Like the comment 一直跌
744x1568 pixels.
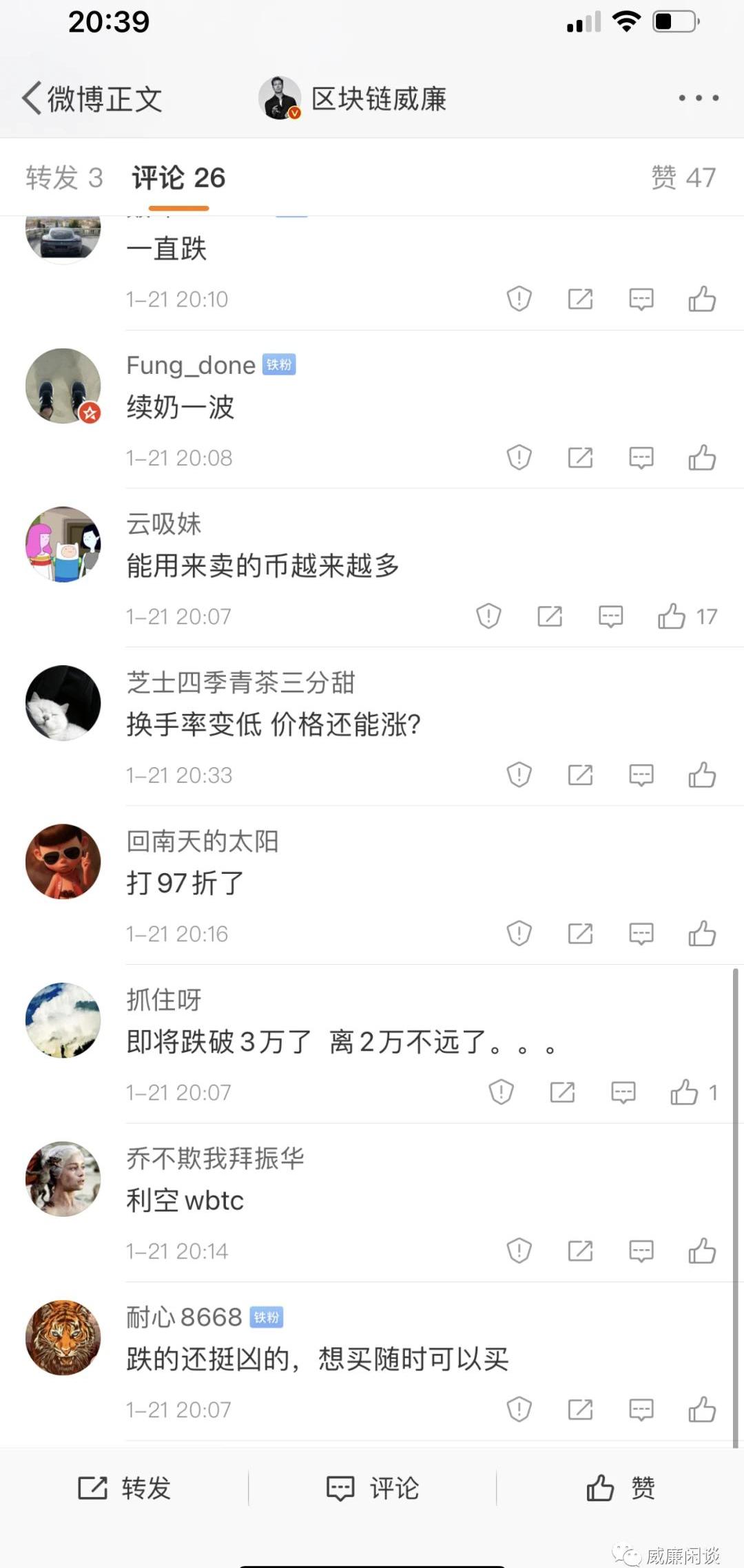[702, 299]
